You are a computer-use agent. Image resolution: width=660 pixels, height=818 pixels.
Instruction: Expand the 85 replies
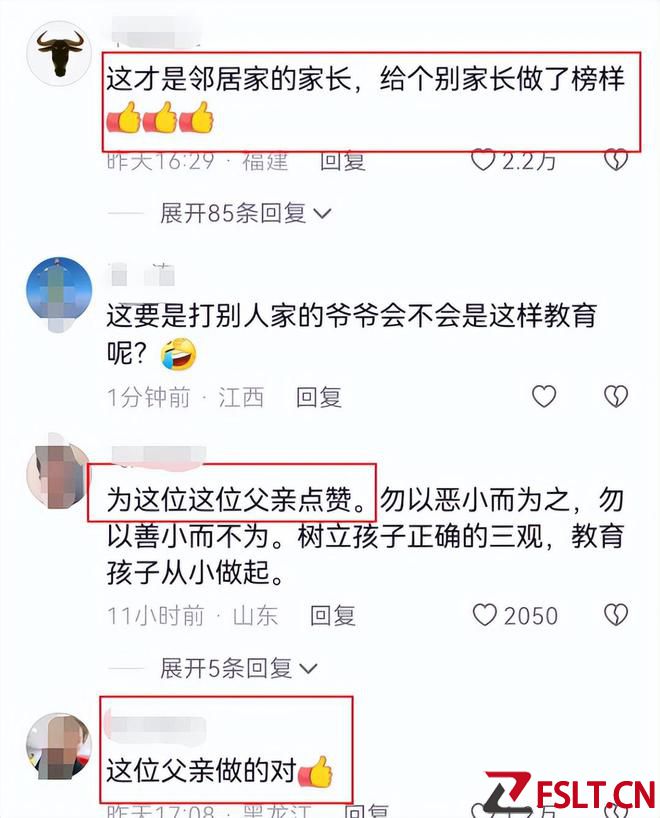245,213
